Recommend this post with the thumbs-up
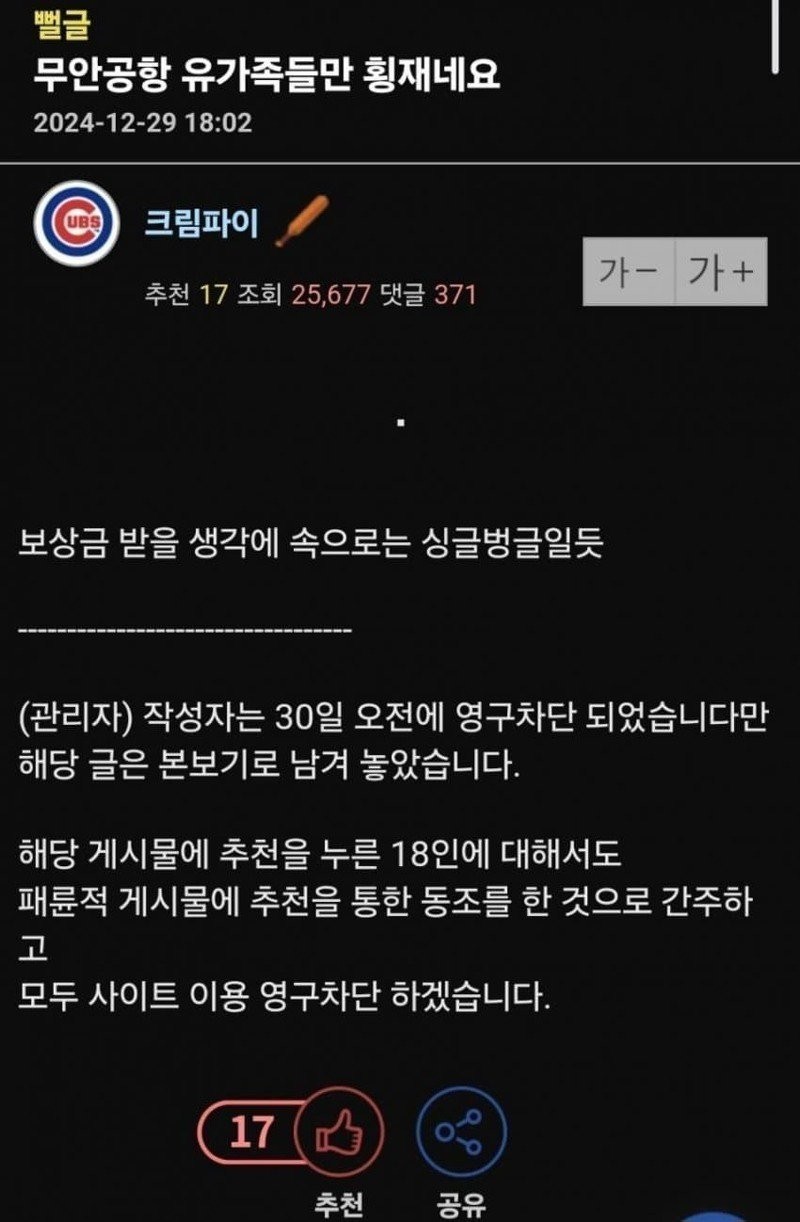 pyautogui.click(x=340, y=1132)
